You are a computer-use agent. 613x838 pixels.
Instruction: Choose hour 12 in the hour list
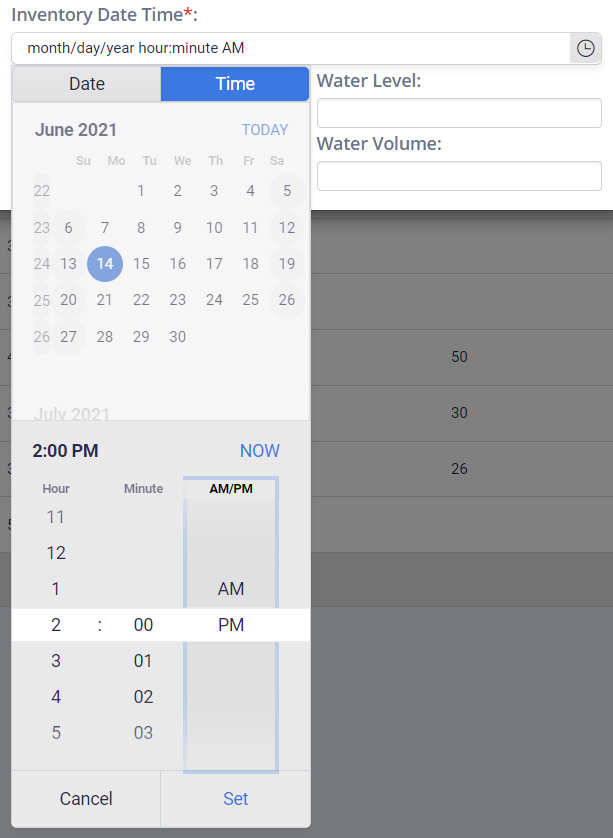(56, 553)
